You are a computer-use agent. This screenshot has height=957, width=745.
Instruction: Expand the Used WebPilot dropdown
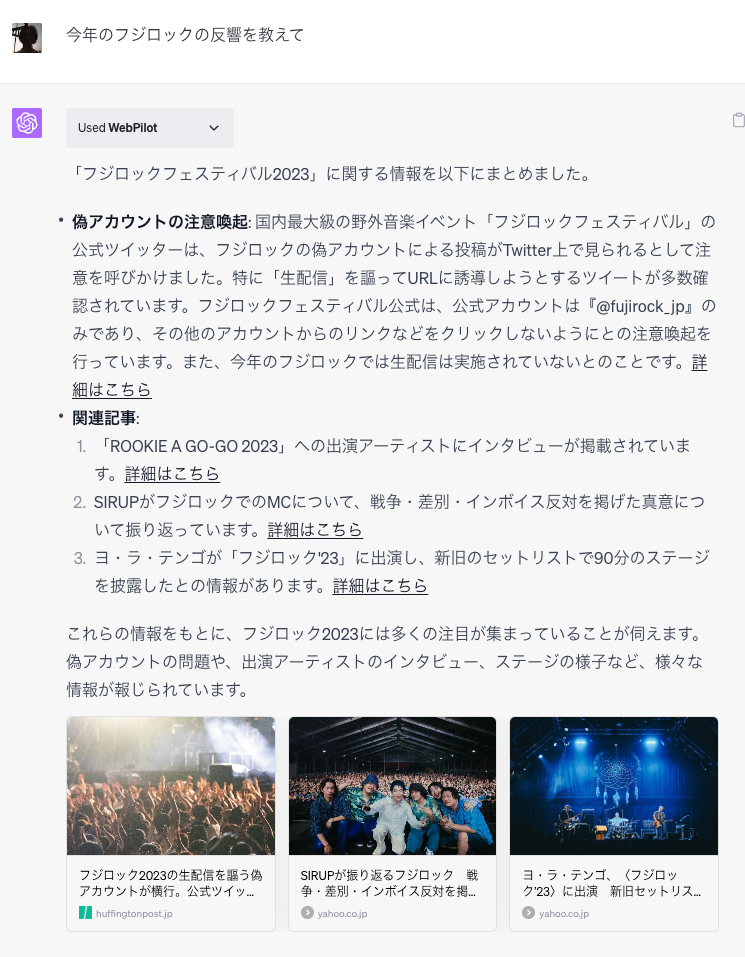coord(150,128)
